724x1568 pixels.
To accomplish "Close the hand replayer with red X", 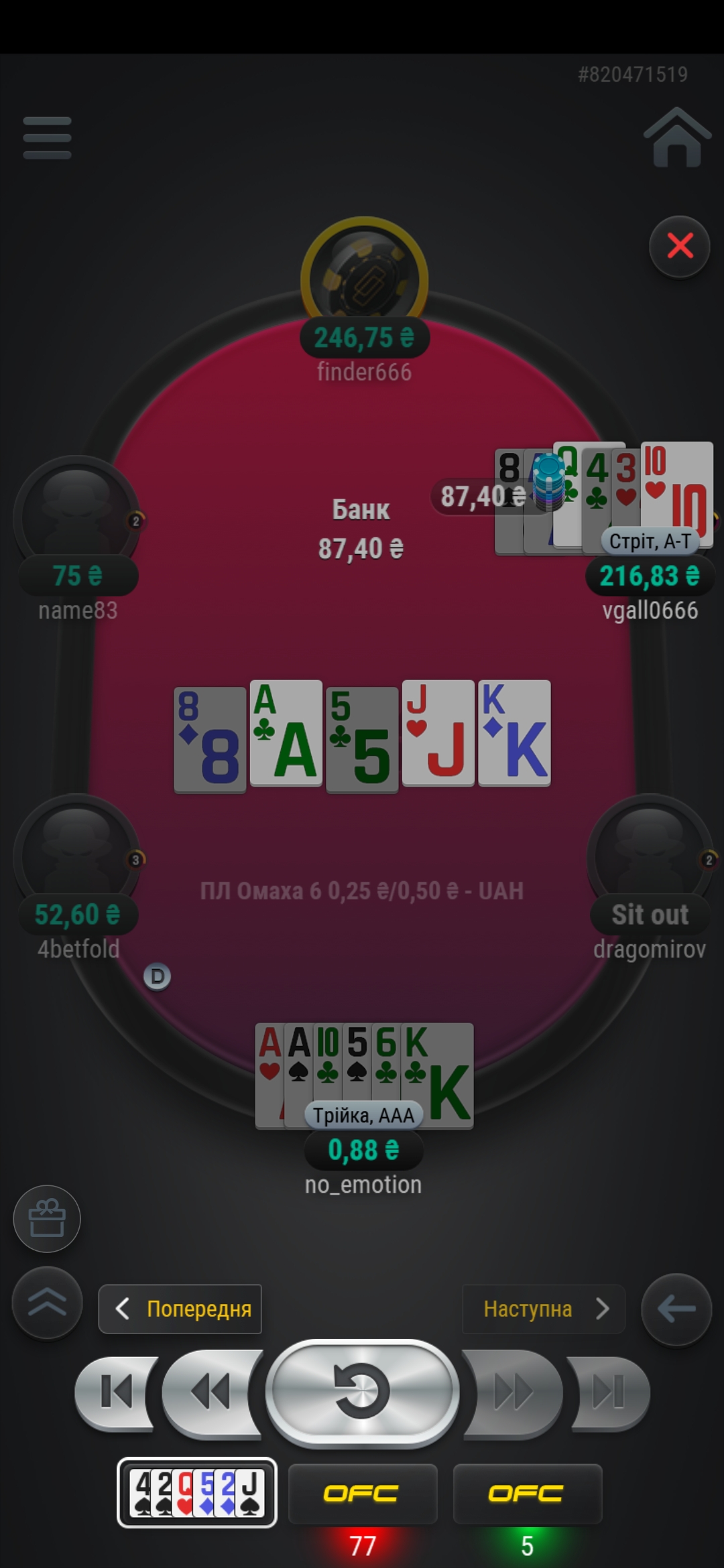I will 680,247.
